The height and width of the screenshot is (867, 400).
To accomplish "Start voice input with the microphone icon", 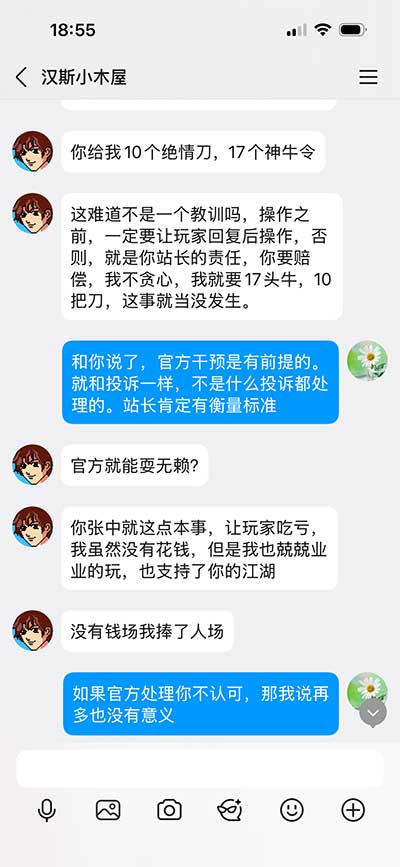I will [x=46, y=811].
